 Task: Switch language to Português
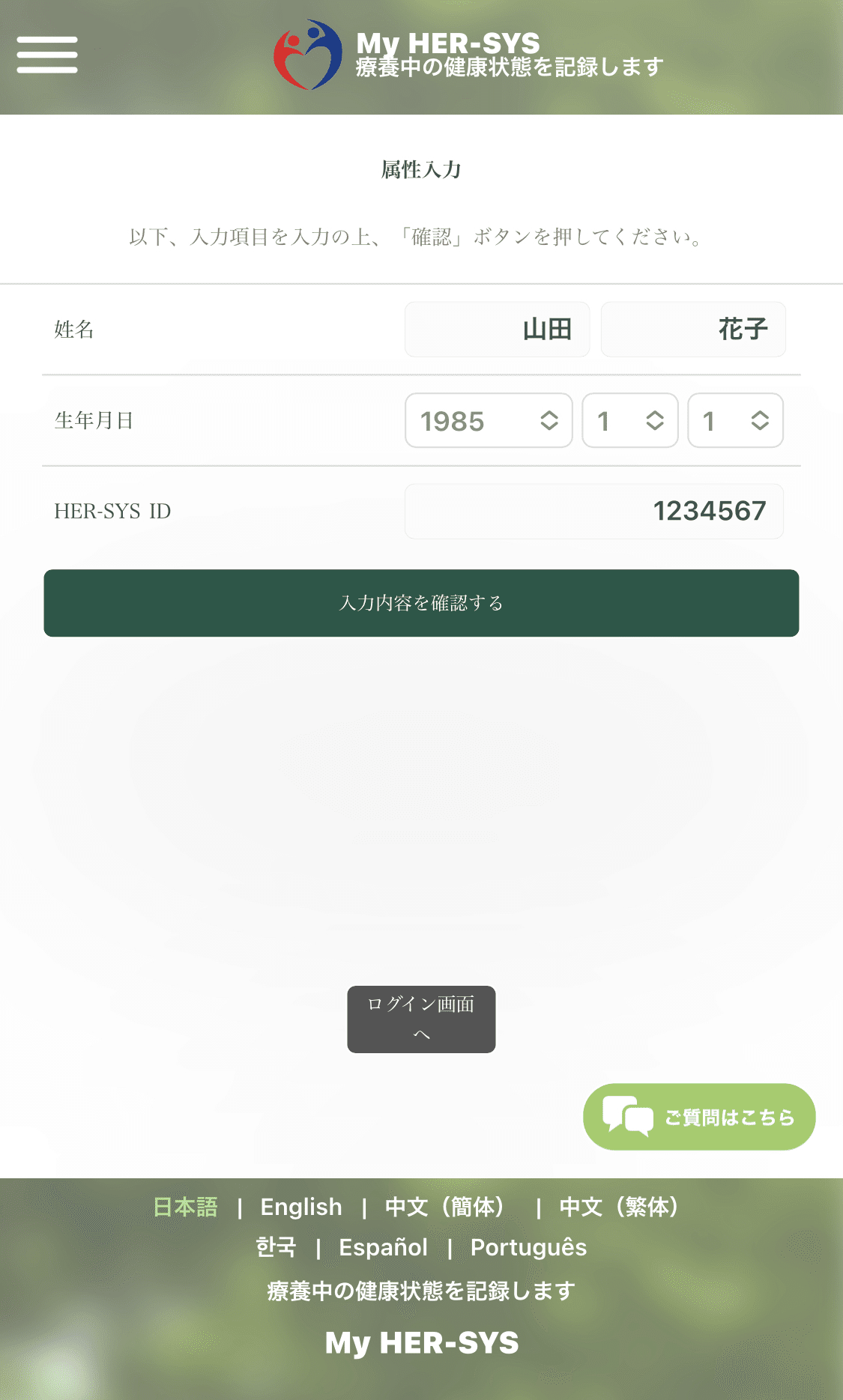(x=528, y=1247)
